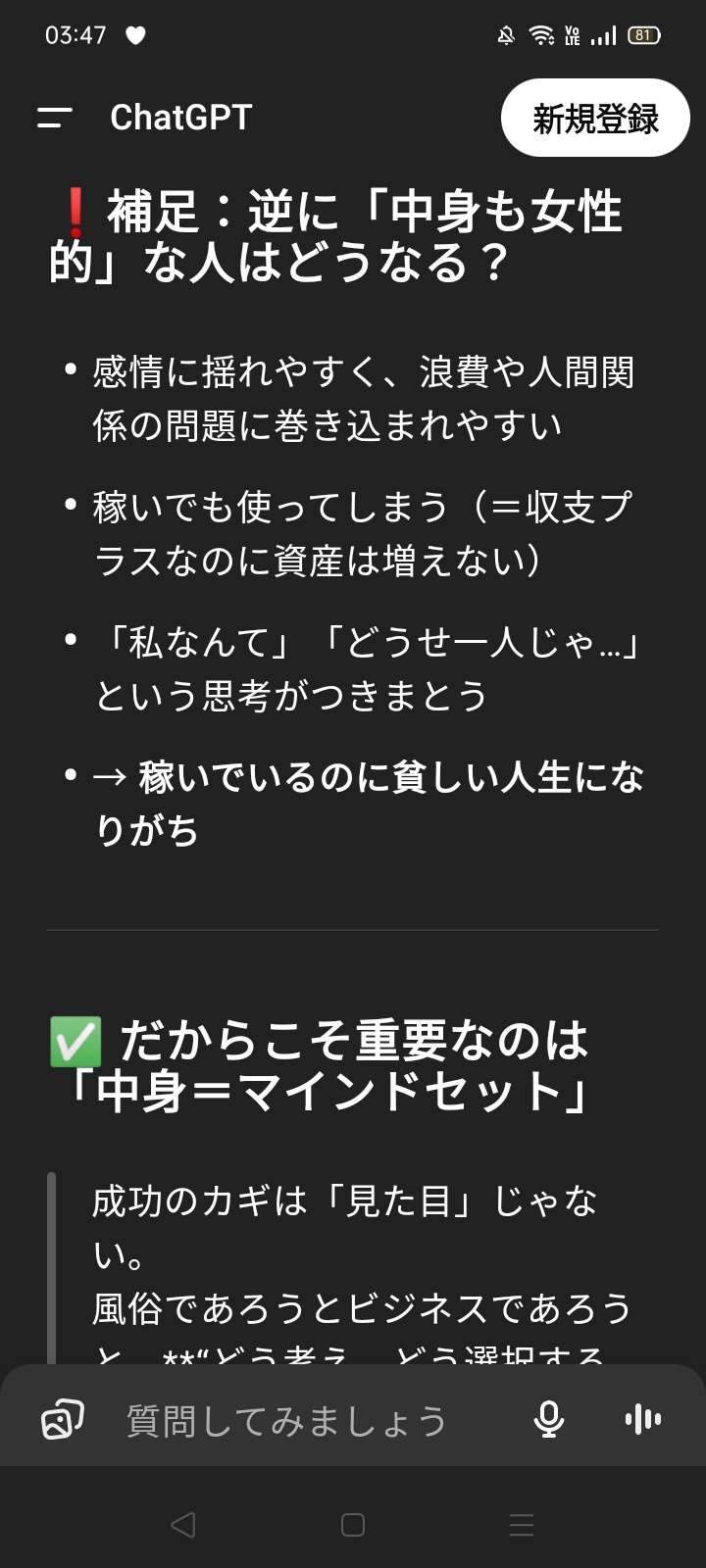Tap the 新規登録 sign-up button
The height and width of the screenshot is (1568, 706).
click(595, 119)
